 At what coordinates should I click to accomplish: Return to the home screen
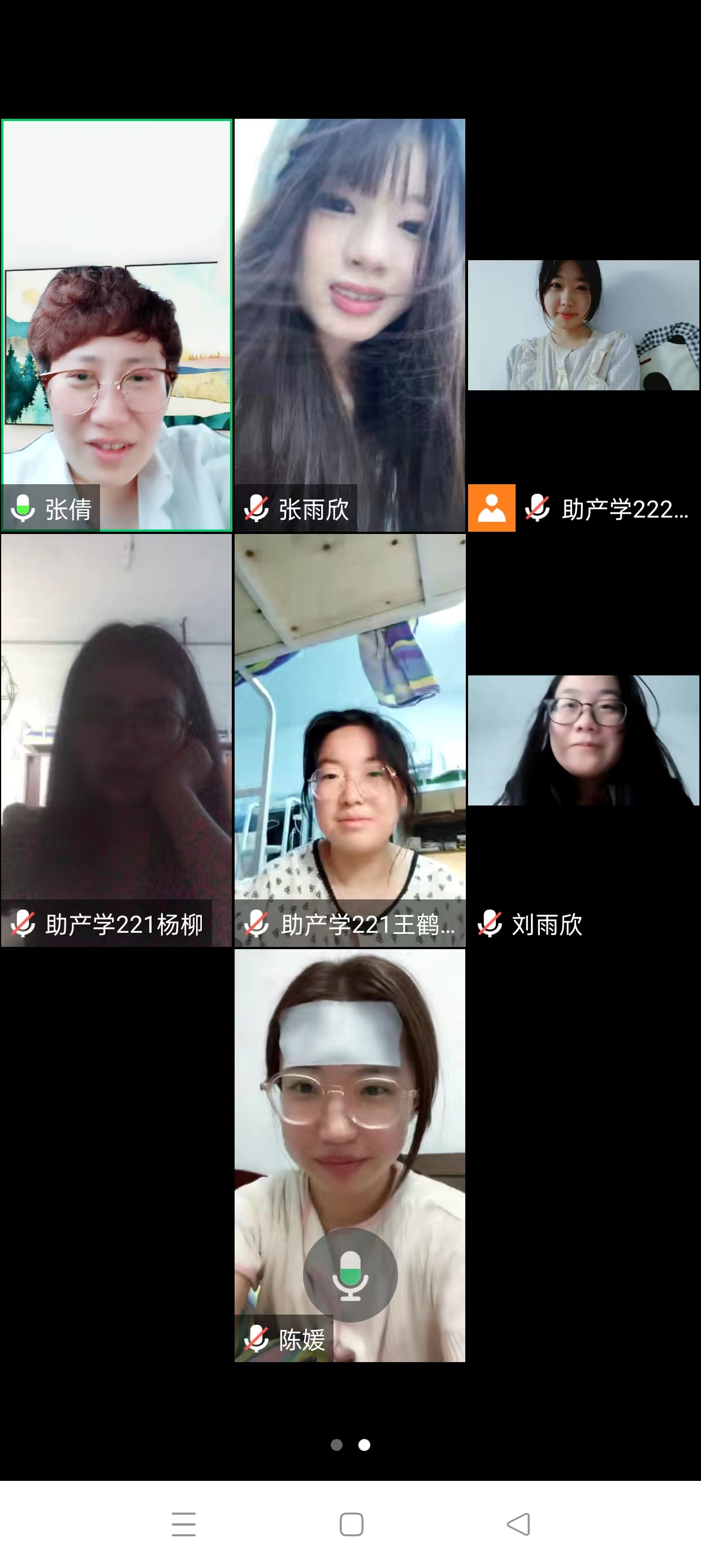point(351,1523)
